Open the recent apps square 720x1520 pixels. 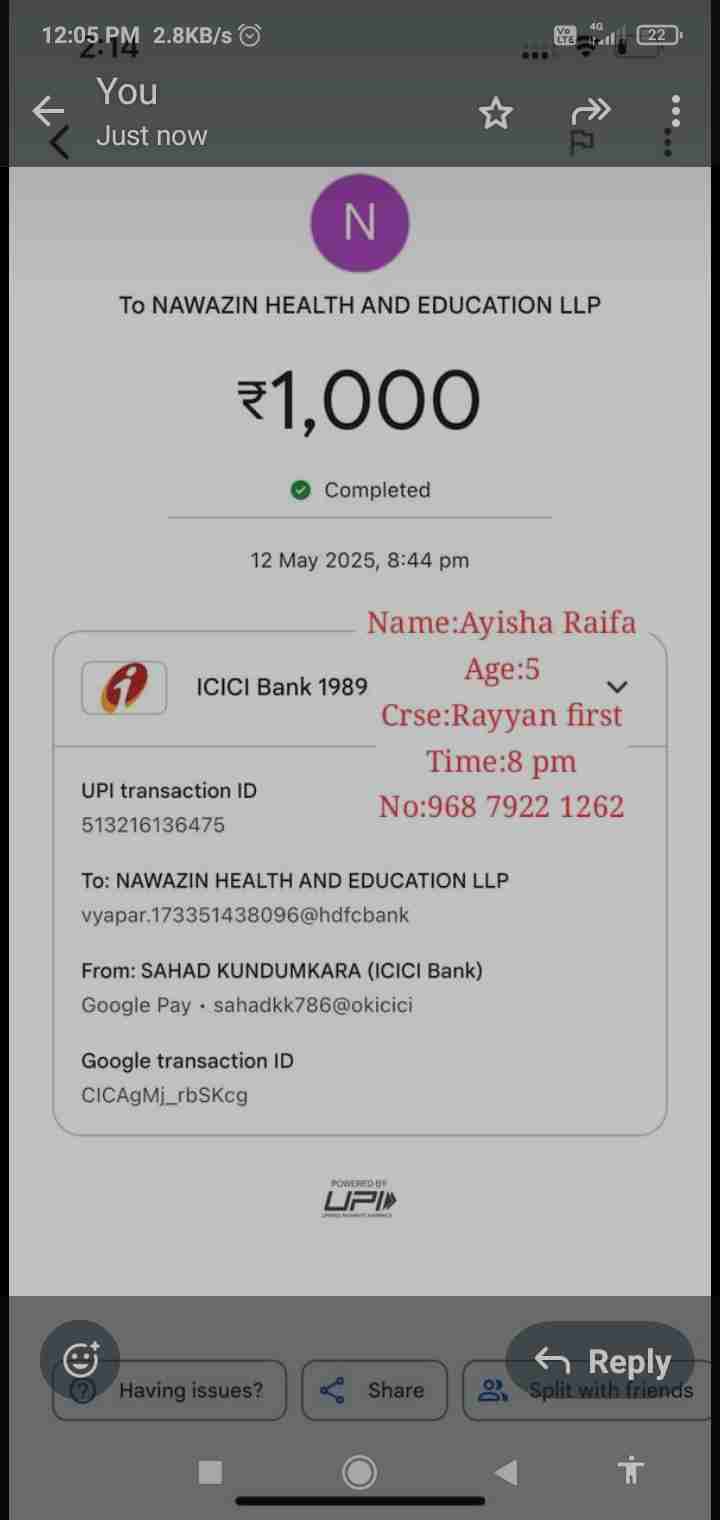coord(210,1471)
